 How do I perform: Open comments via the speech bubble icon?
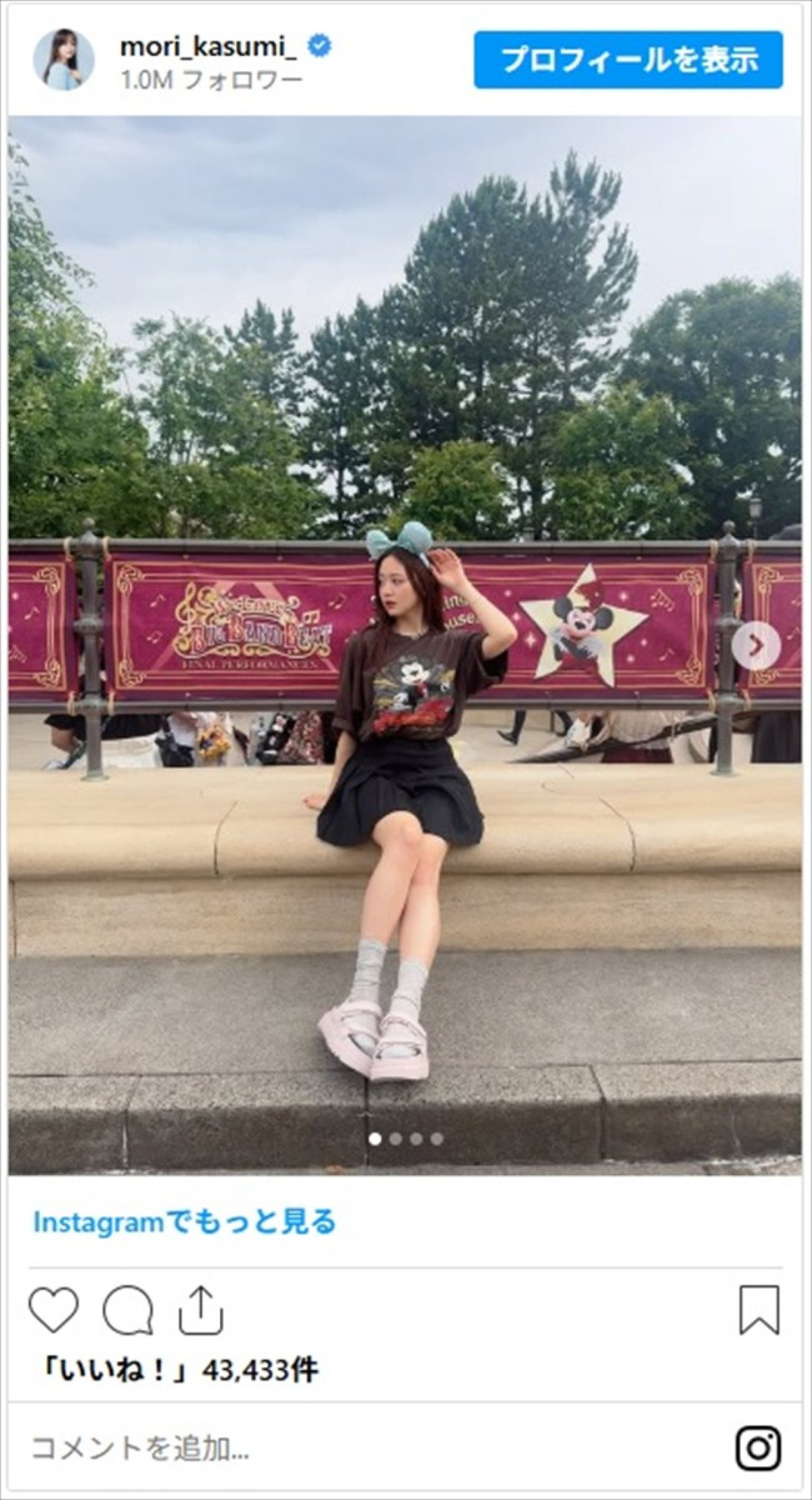(x=128, y=1310)
